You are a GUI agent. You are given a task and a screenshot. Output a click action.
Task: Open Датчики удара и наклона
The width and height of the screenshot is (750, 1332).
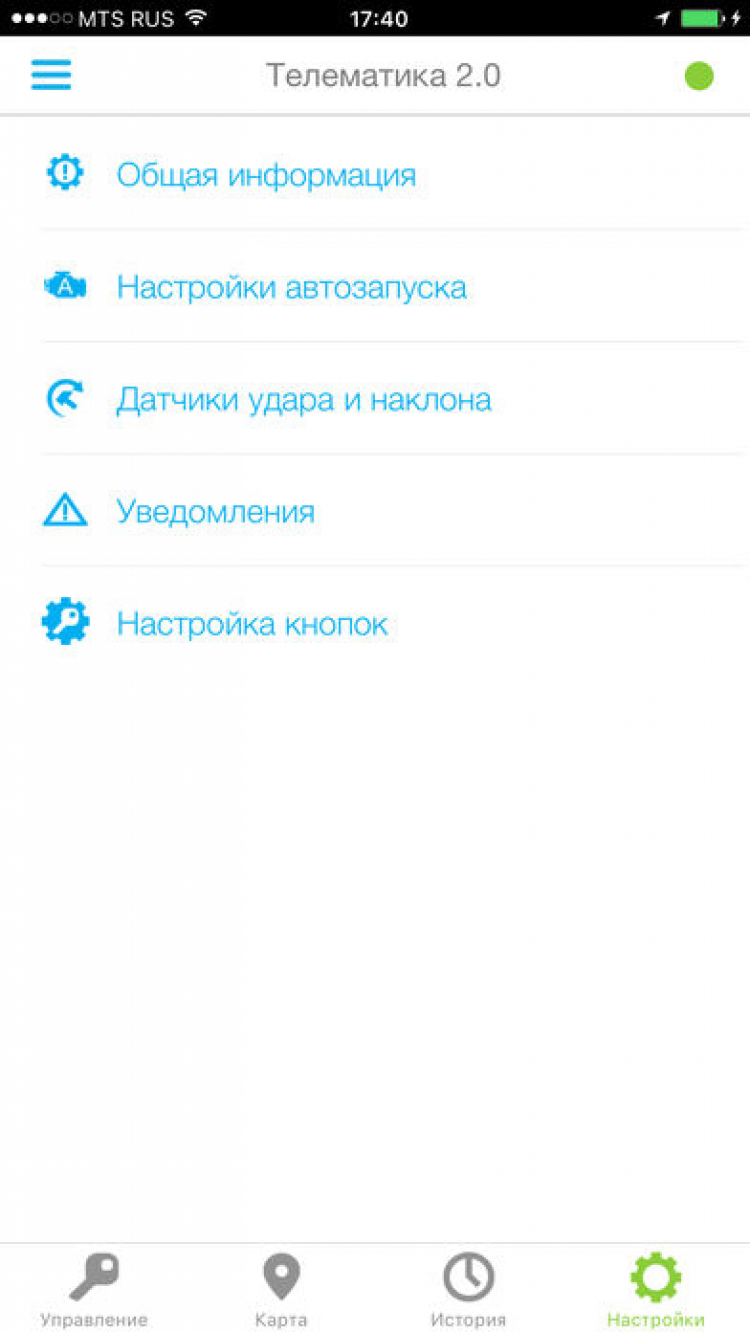click(x=303, y=400)
